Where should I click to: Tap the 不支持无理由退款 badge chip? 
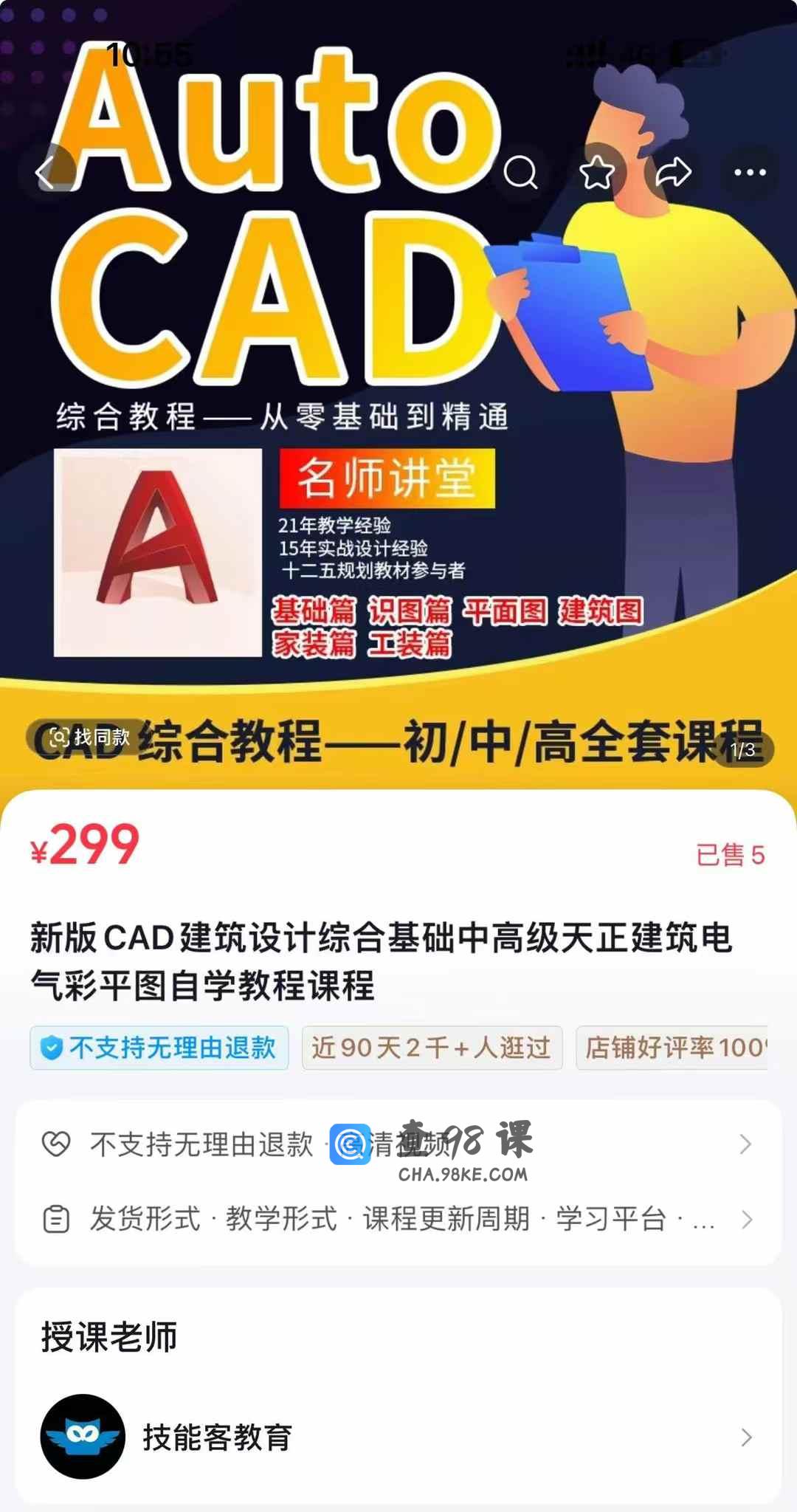pyautogui.click(x=159, y=1048)
